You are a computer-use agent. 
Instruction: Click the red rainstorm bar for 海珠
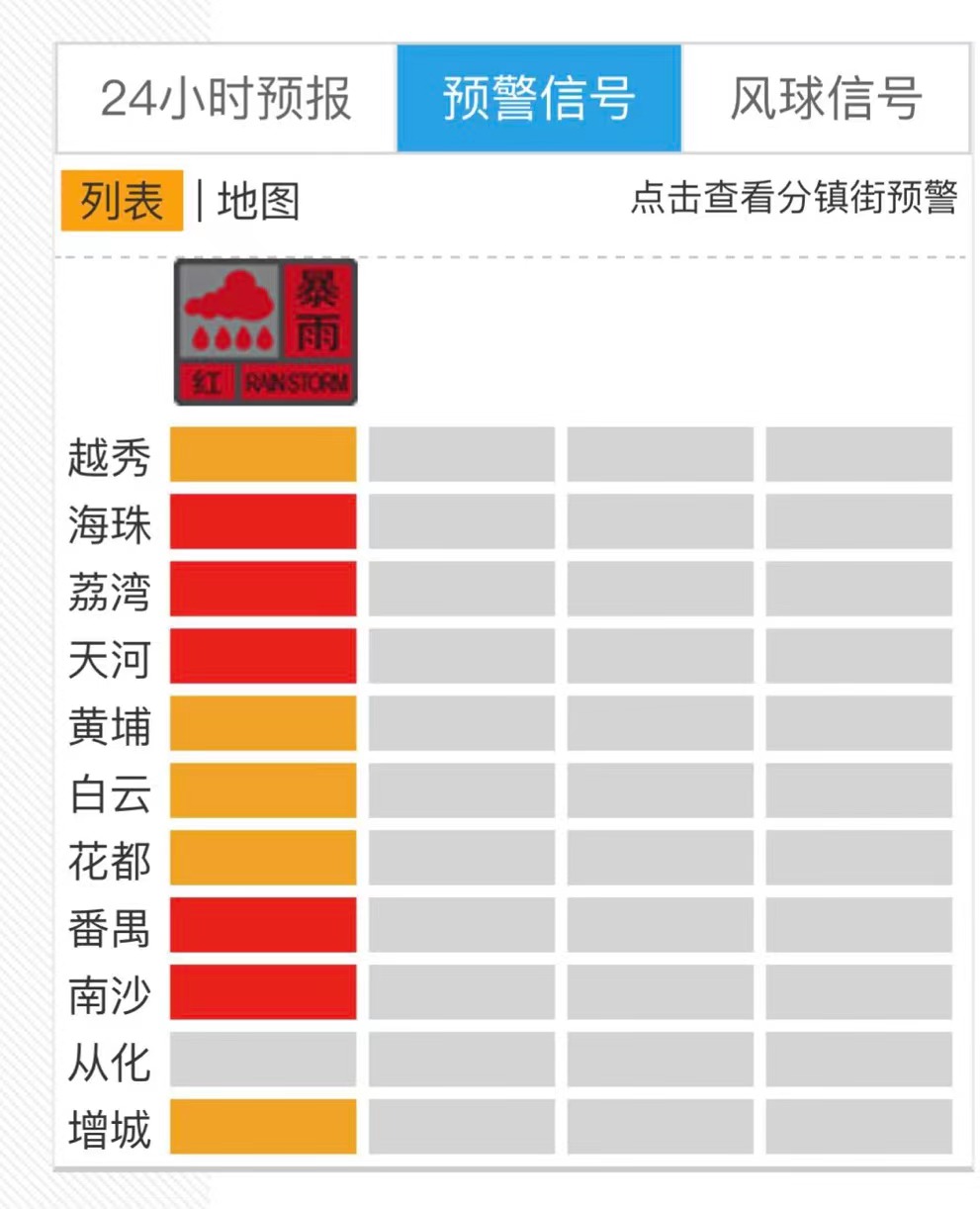coord(262,524)
